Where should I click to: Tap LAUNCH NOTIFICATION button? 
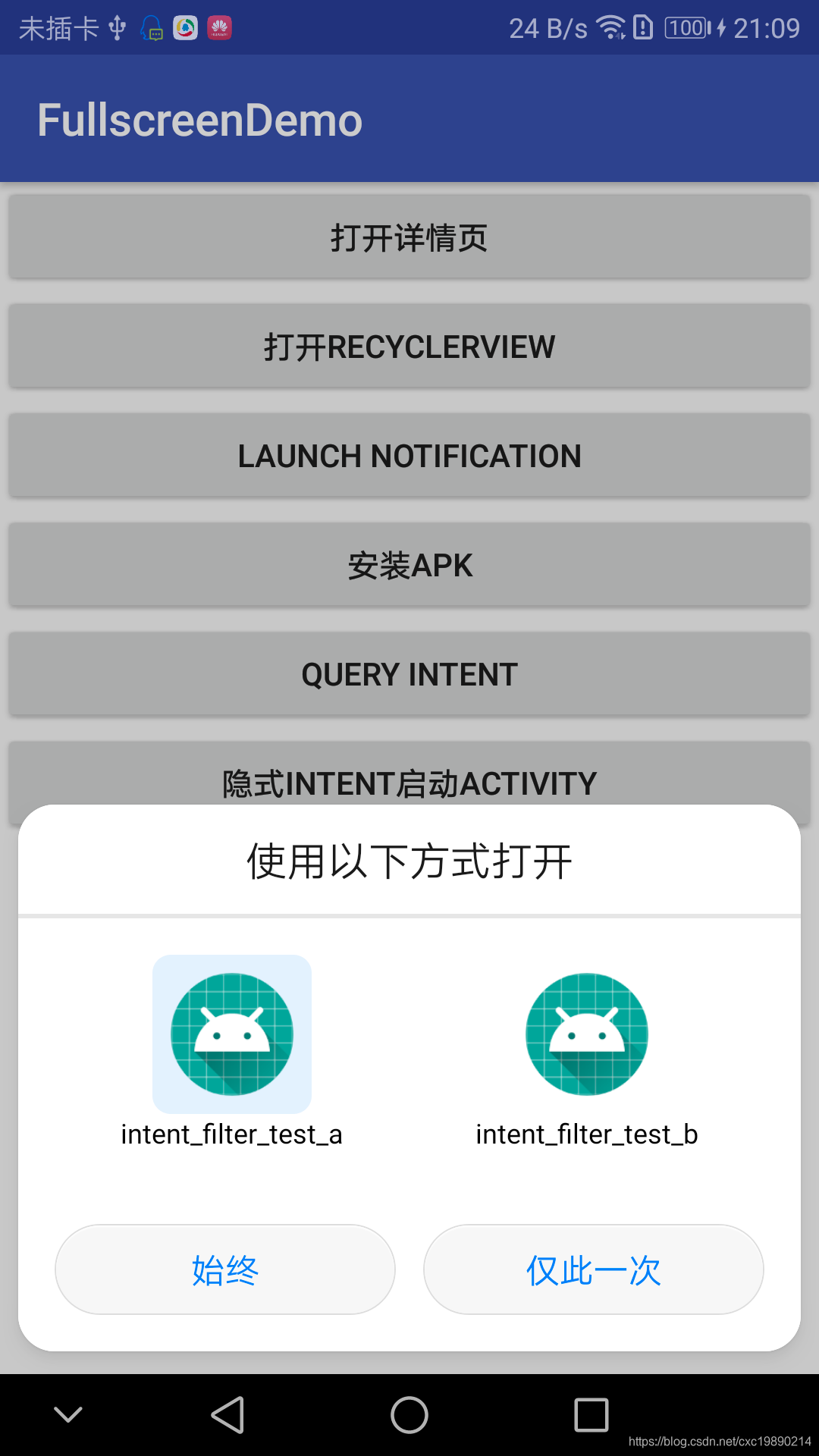(409, 456)
